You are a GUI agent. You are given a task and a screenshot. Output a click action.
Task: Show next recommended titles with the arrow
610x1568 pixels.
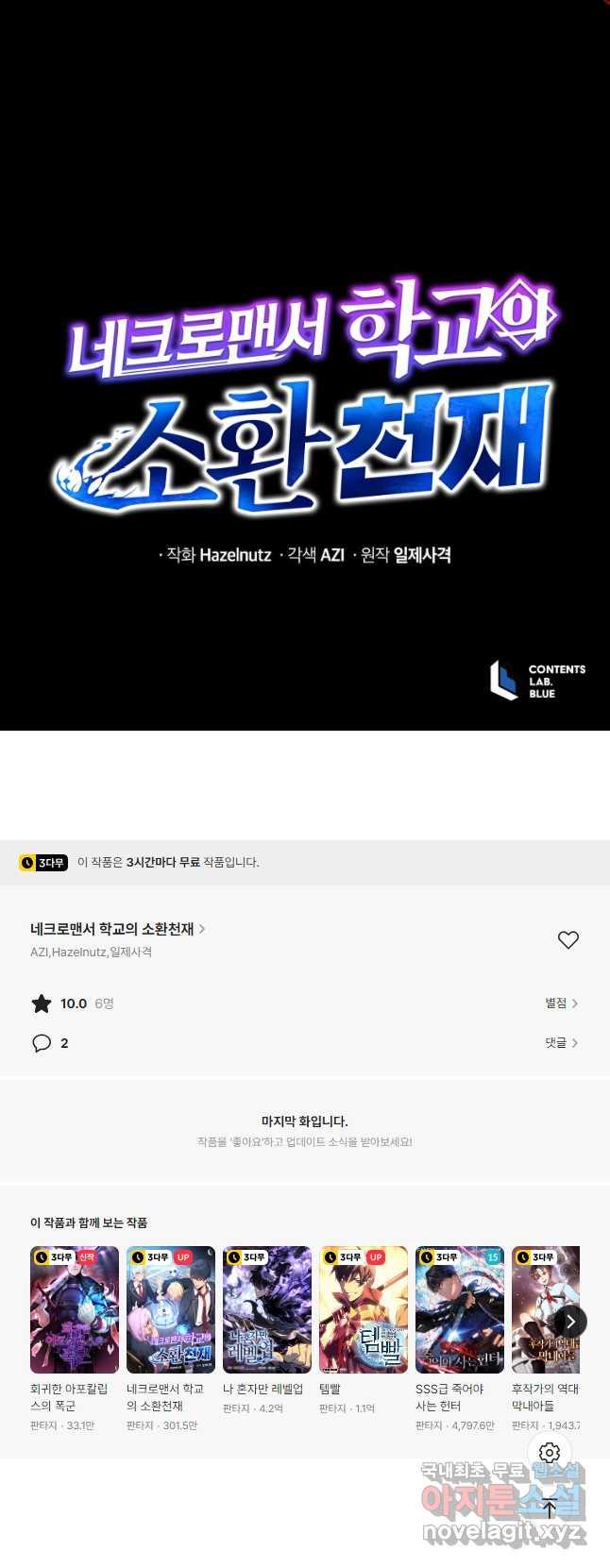pyautogui.click(x=570, y=1322)
